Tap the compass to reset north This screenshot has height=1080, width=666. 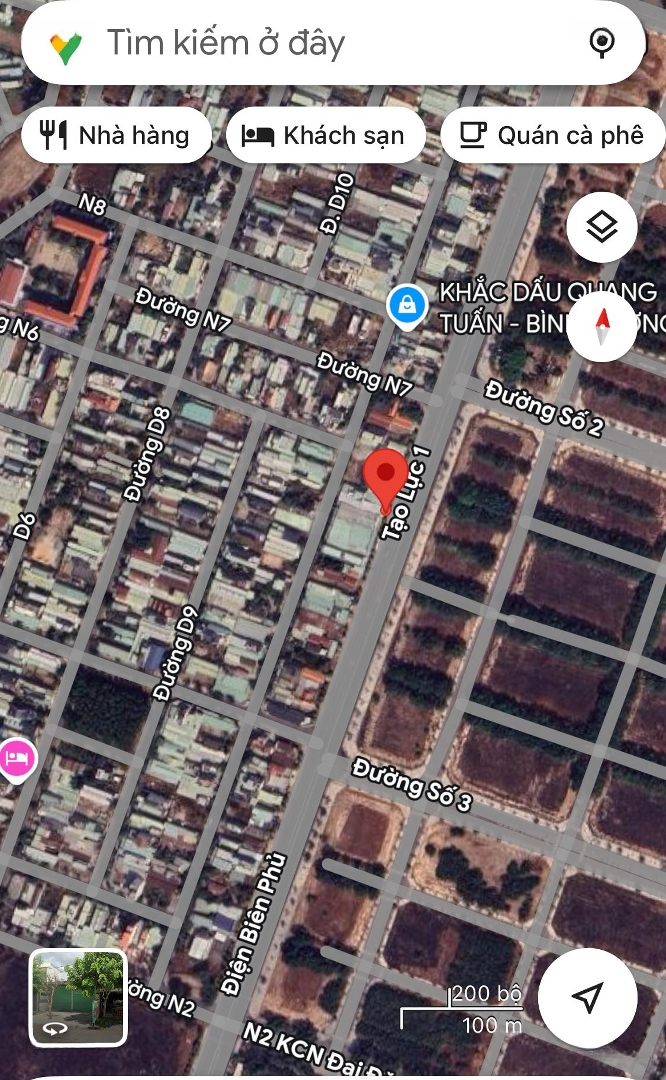click(601, 326)
